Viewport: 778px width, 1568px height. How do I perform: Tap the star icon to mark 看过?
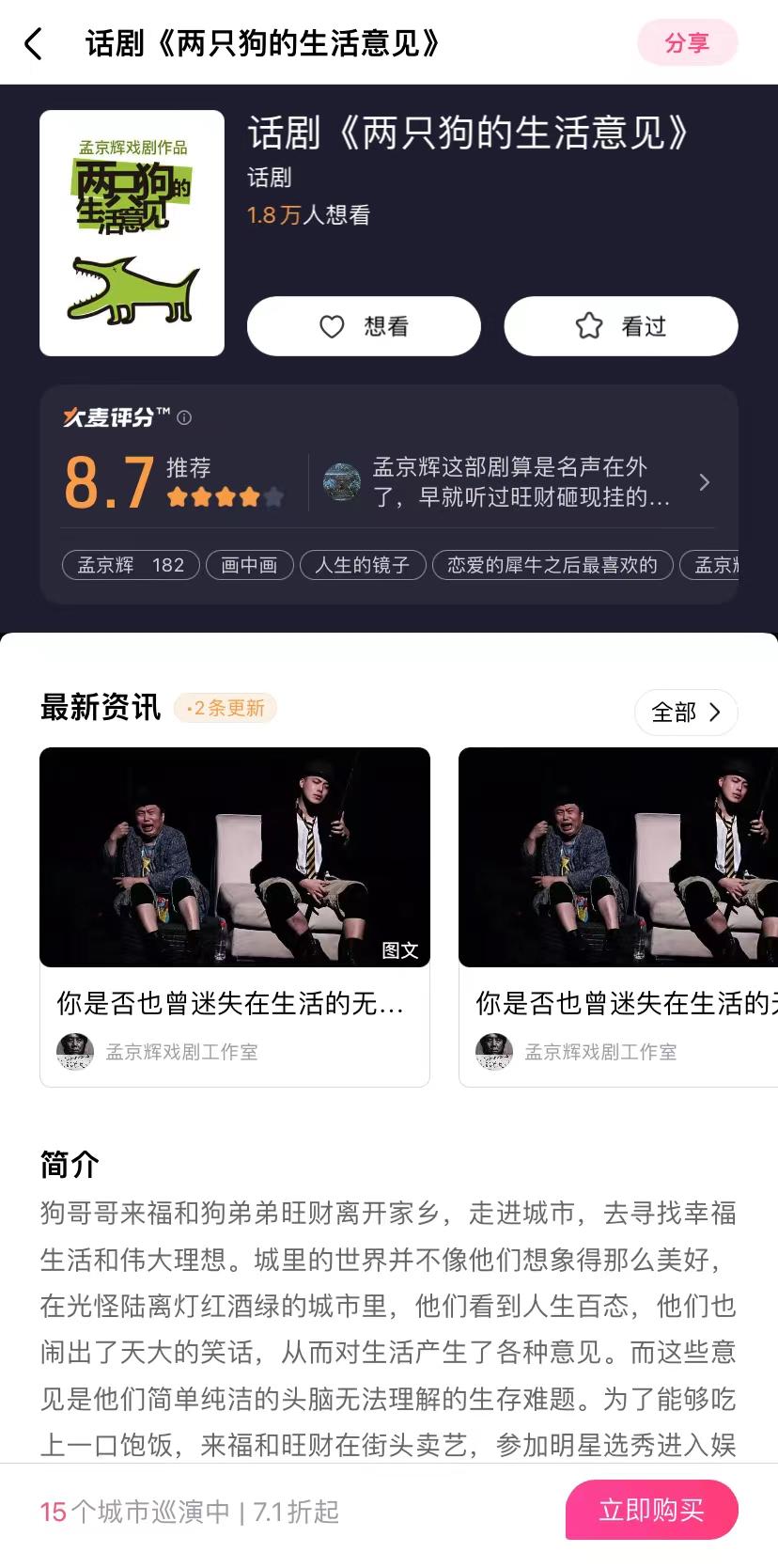588,326
